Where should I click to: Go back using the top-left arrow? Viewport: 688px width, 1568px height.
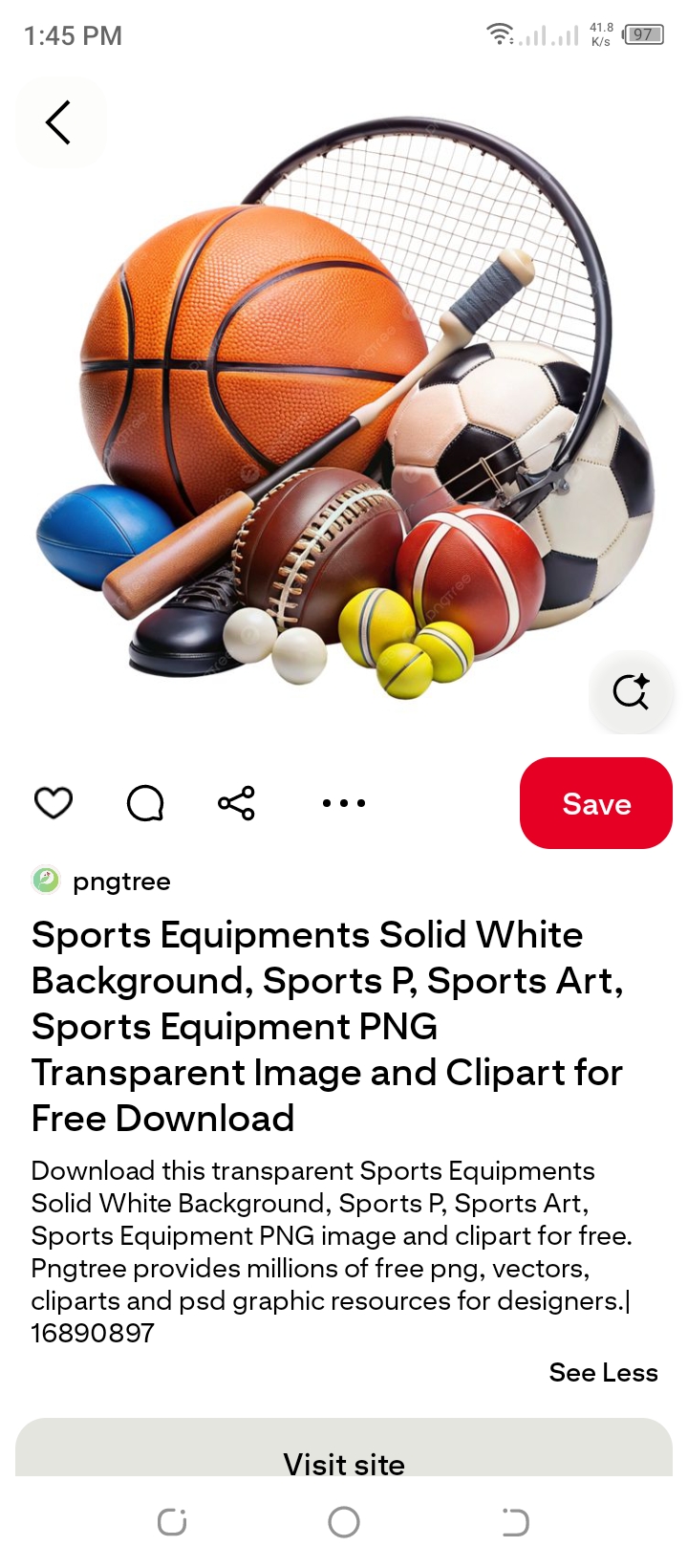click(59, 122)
